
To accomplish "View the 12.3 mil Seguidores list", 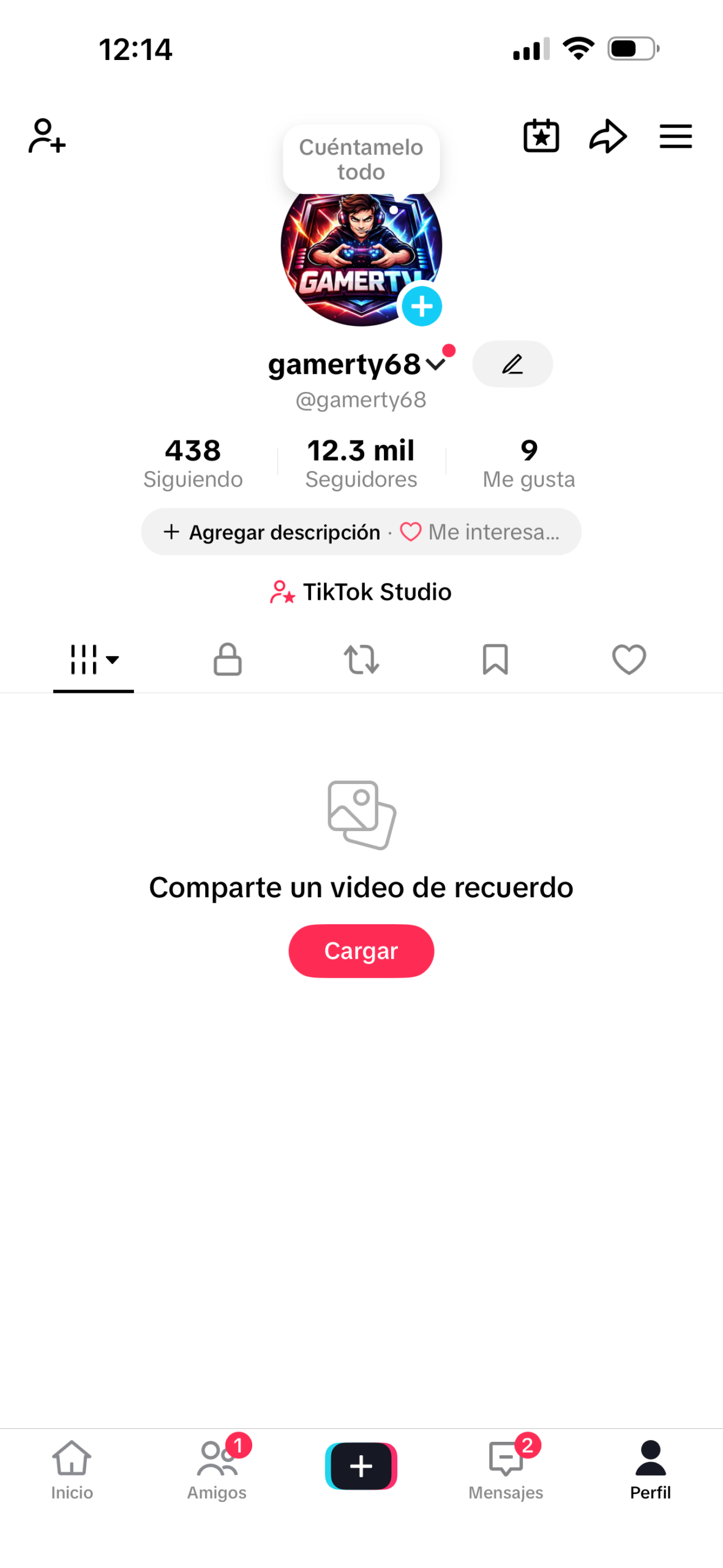I will pyautogui.click(x=361, y=462).
